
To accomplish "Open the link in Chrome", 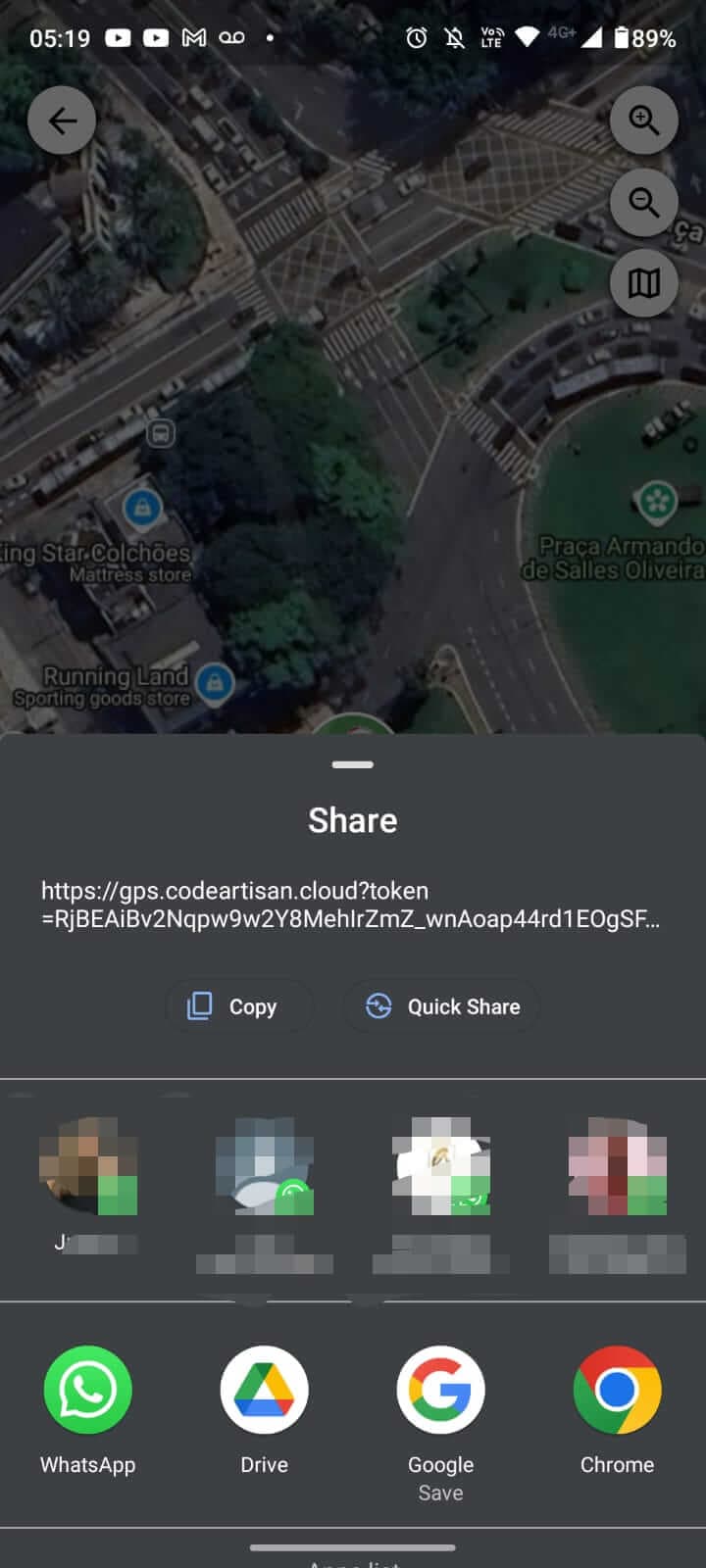I will click(x=617, y=1390).
